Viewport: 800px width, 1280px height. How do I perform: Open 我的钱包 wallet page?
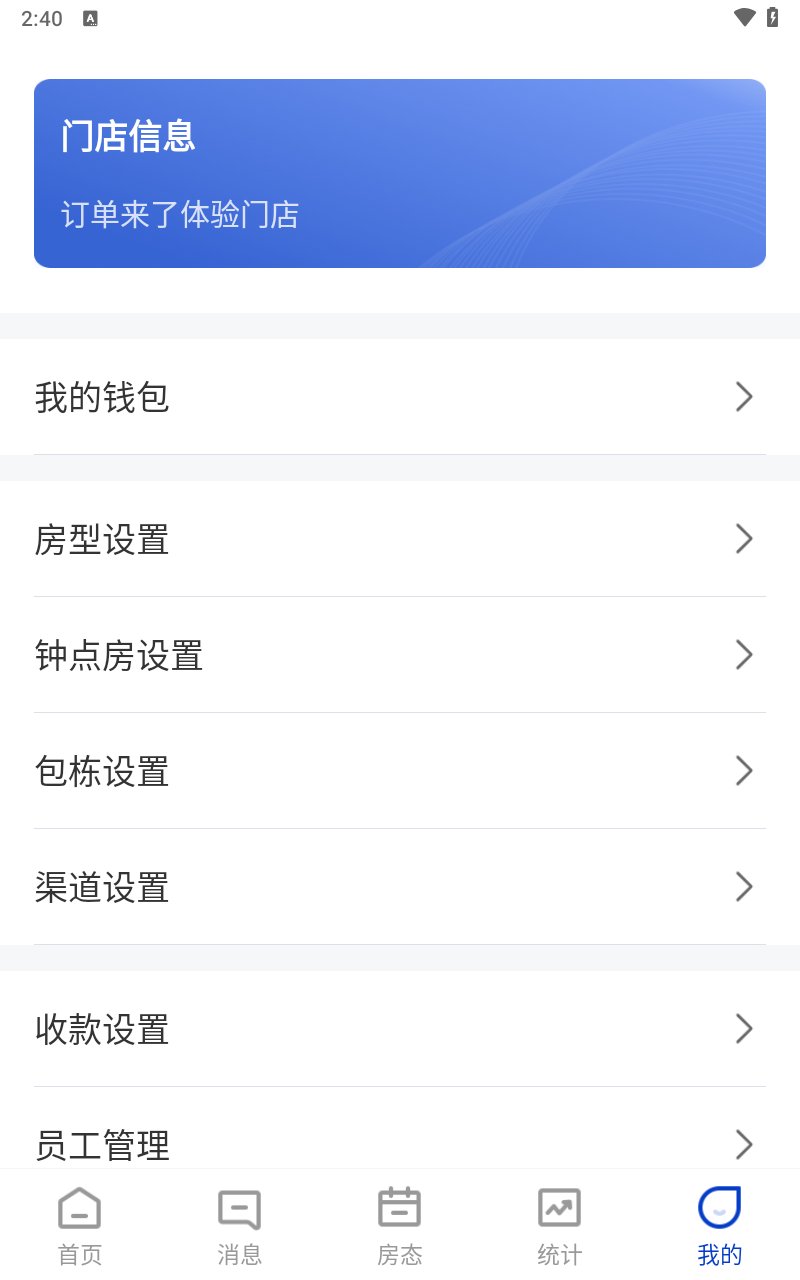pos(400,397)
